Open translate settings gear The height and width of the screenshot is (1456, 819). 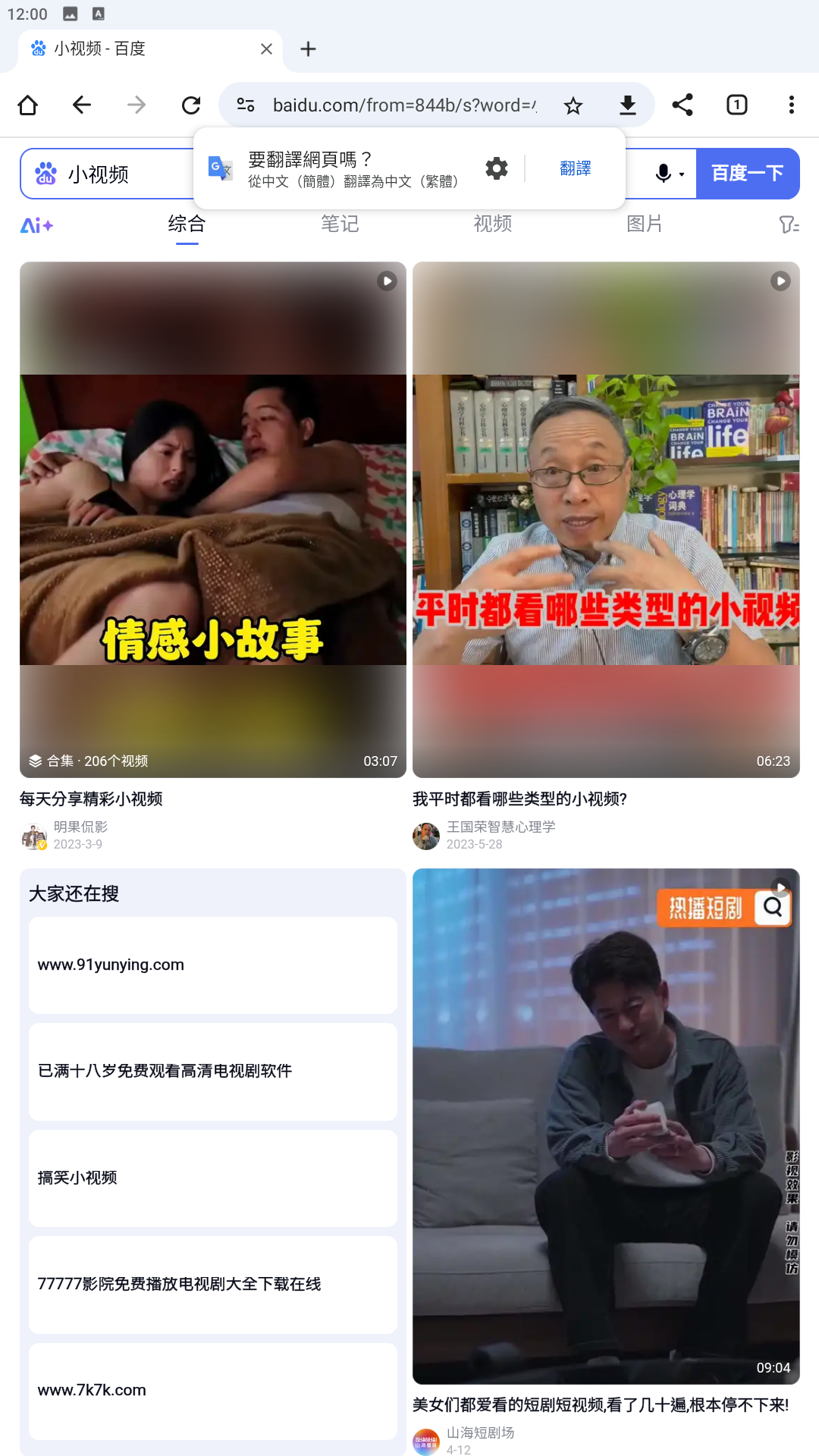(x=497, y=168)
